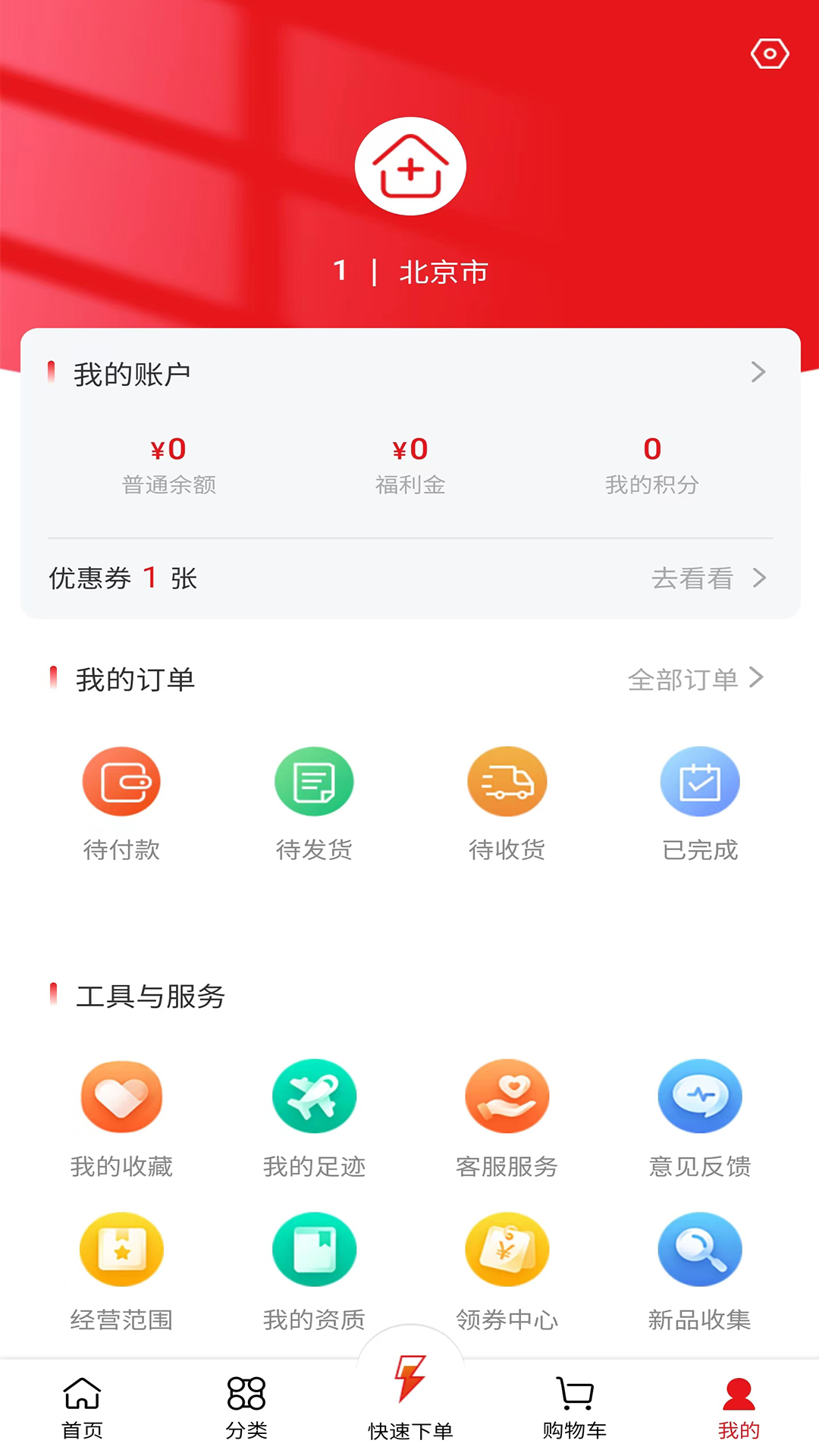Switch to the 购物车 (cart) tab
The height and width of the screenshot is (1456, 819).
coord(574,1407)
